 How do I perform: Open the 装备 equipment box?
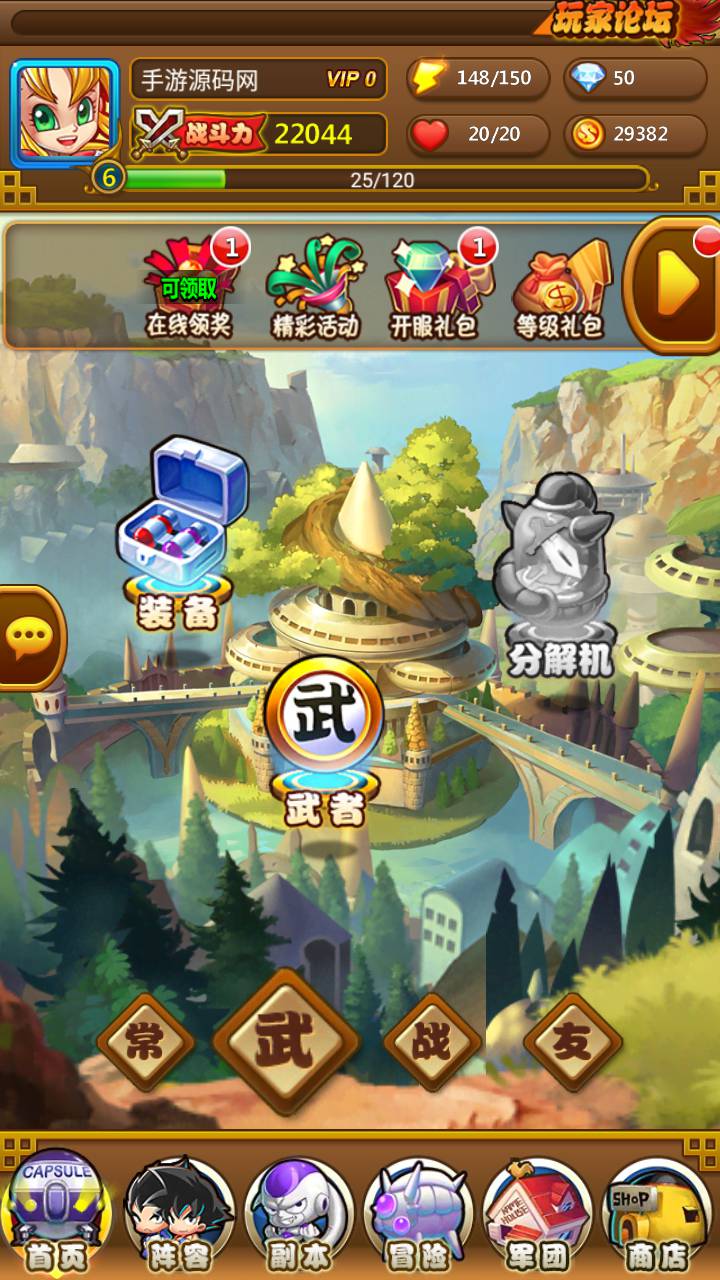click(x=180, y=530)
